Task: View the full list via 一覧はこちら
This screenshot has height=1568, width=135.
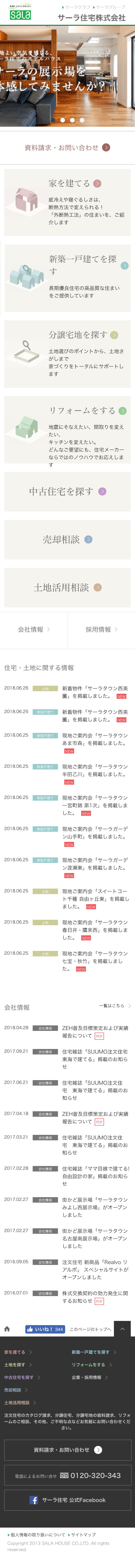Action: point(115,1006)
